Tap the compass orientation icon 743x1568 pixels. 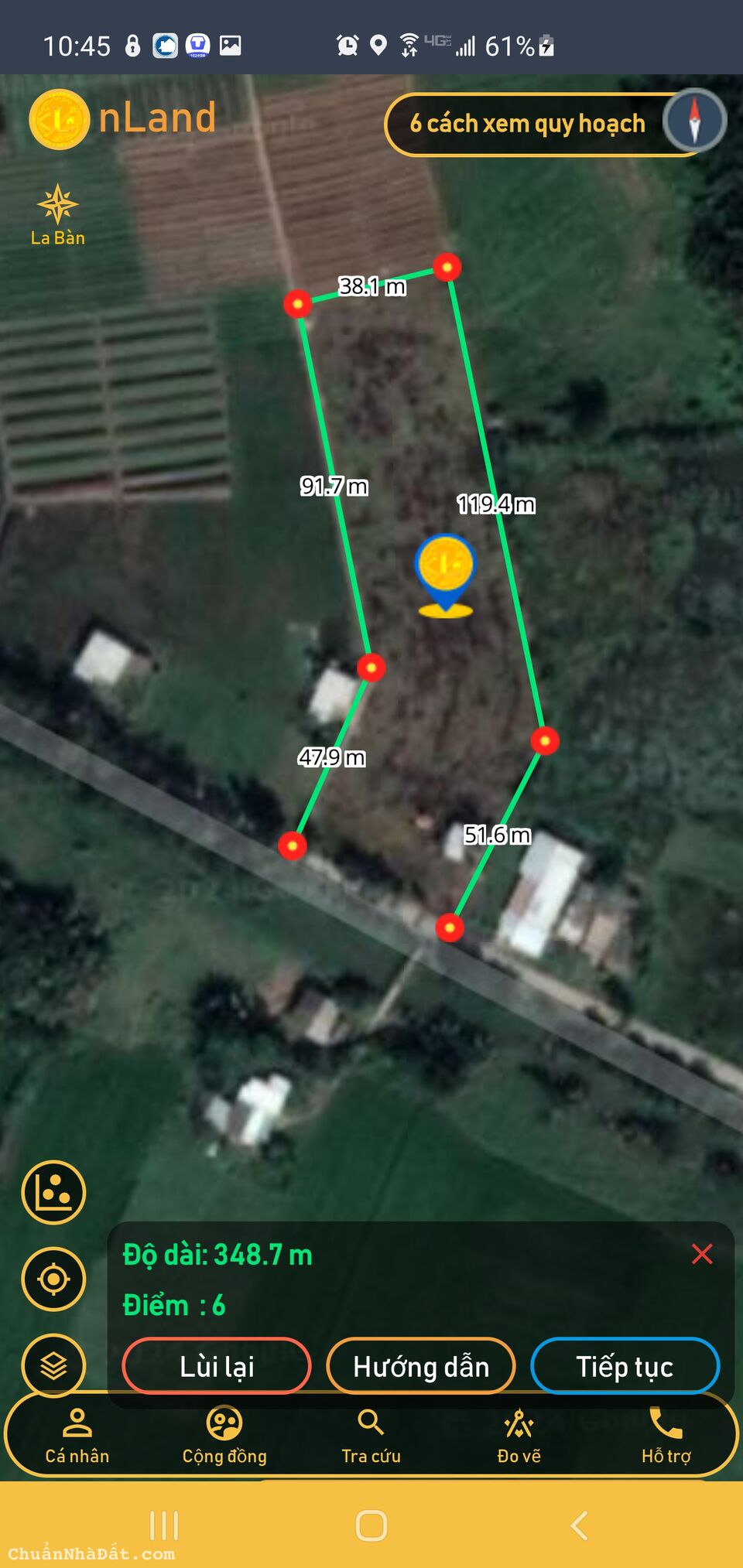[694, 121]
